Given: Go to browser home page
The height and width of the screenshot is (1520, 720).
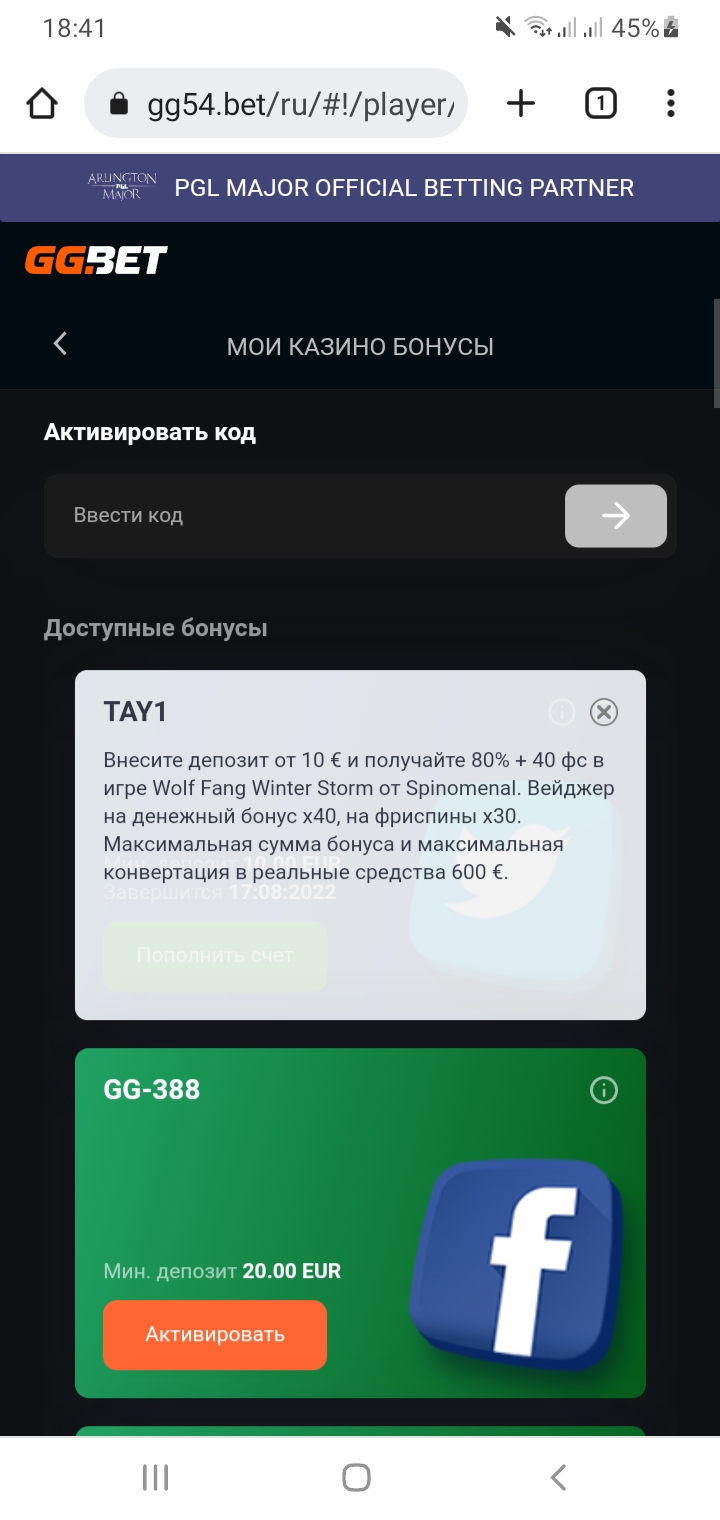Looking at the screenshot, I should 42,103.
